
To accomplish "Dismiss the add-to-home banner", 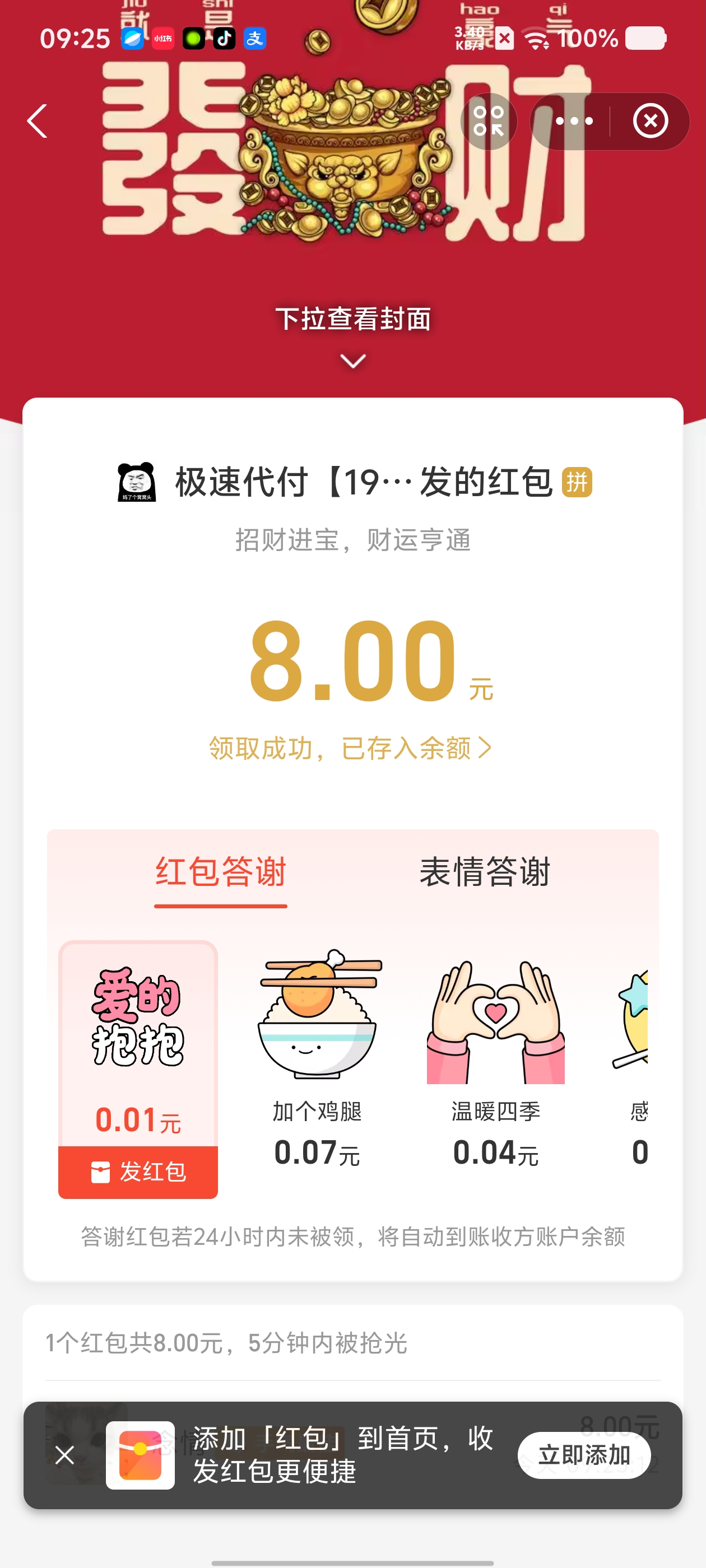I will [64, 1455].
